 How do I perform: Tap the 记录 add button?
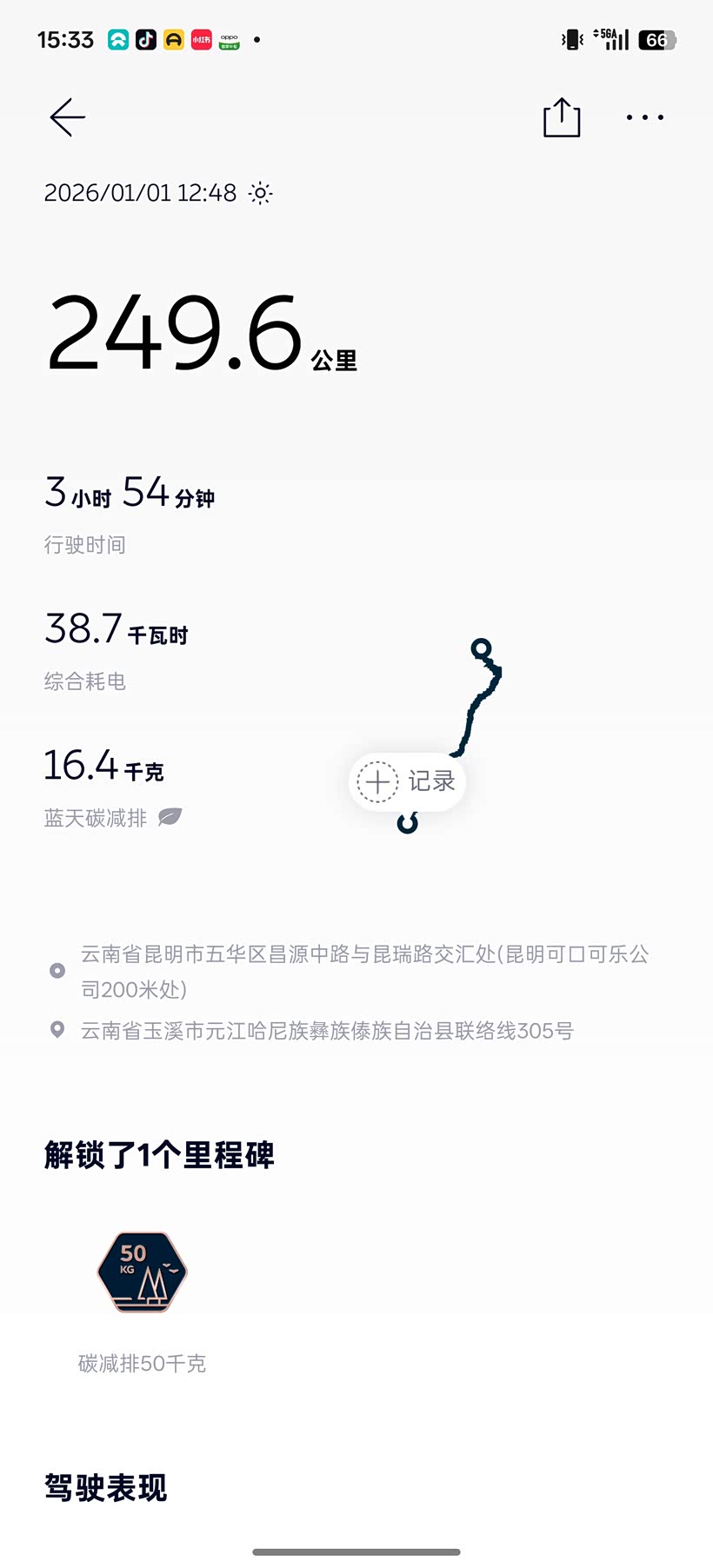pyautogui.click(x=407, y=781)
